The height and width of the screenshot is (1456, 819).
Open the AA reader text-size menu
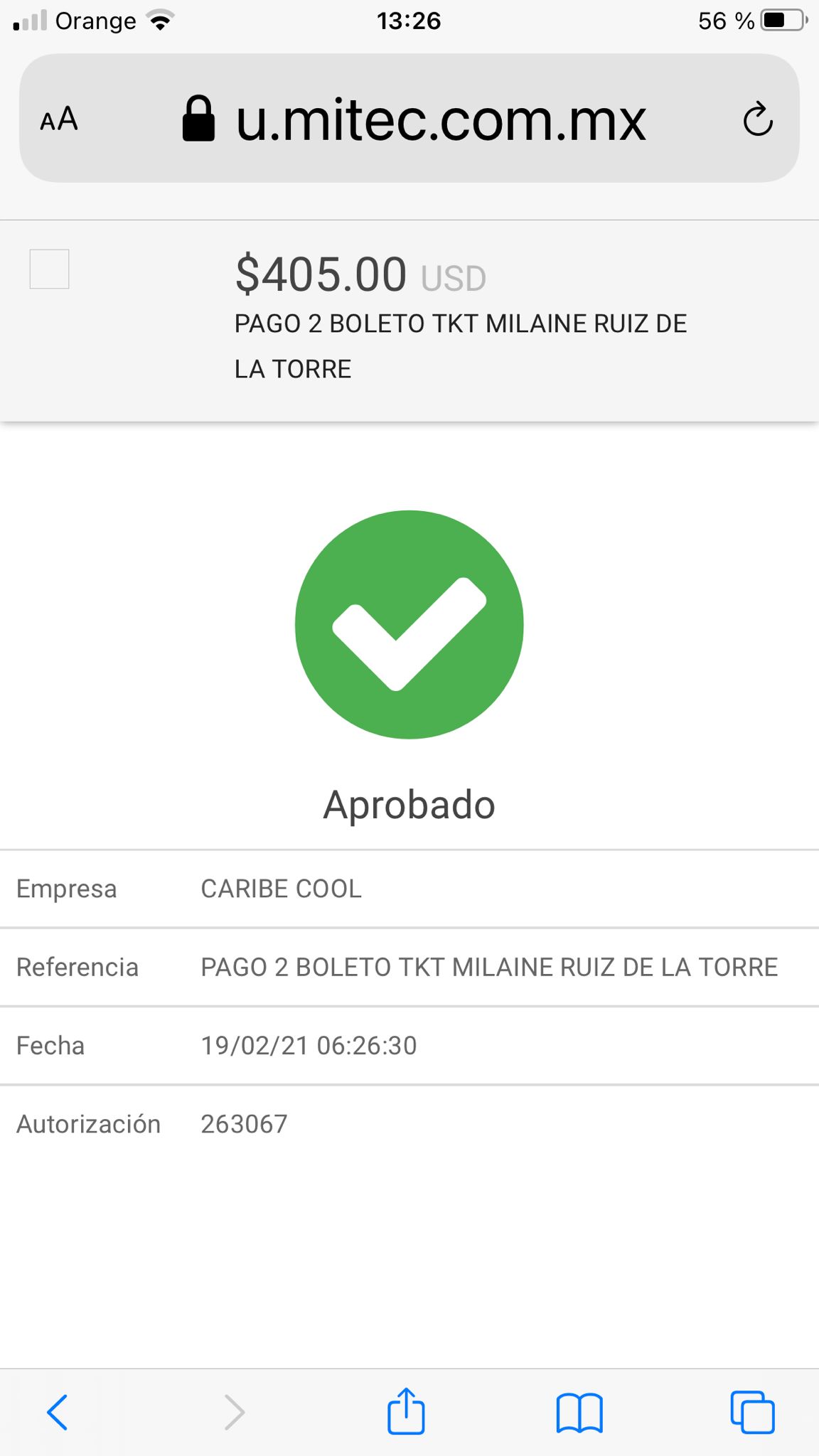(x=59, y=119)
